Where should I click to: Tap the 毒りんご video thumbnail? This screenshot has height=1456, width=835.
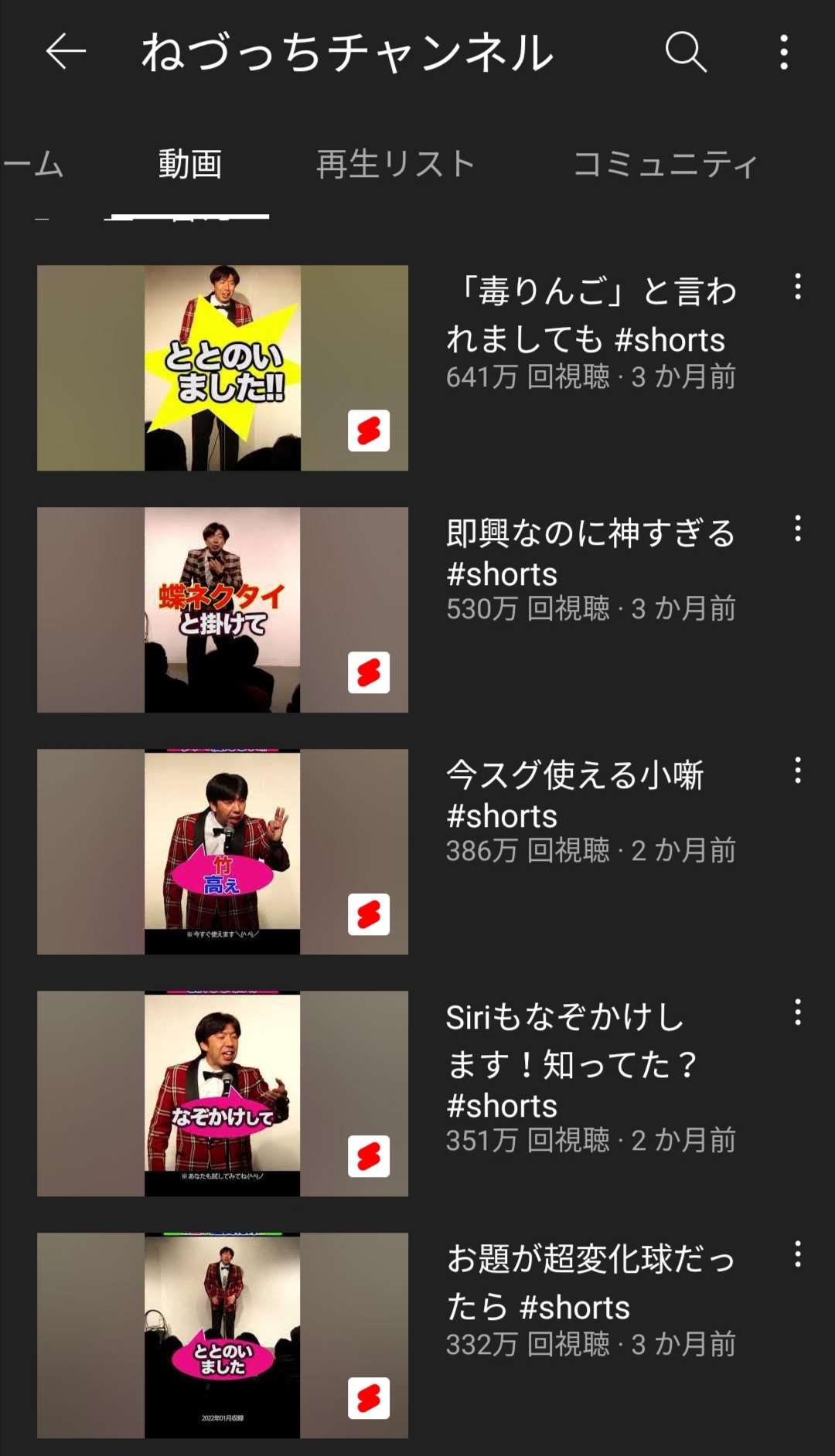tap(224, 367)
